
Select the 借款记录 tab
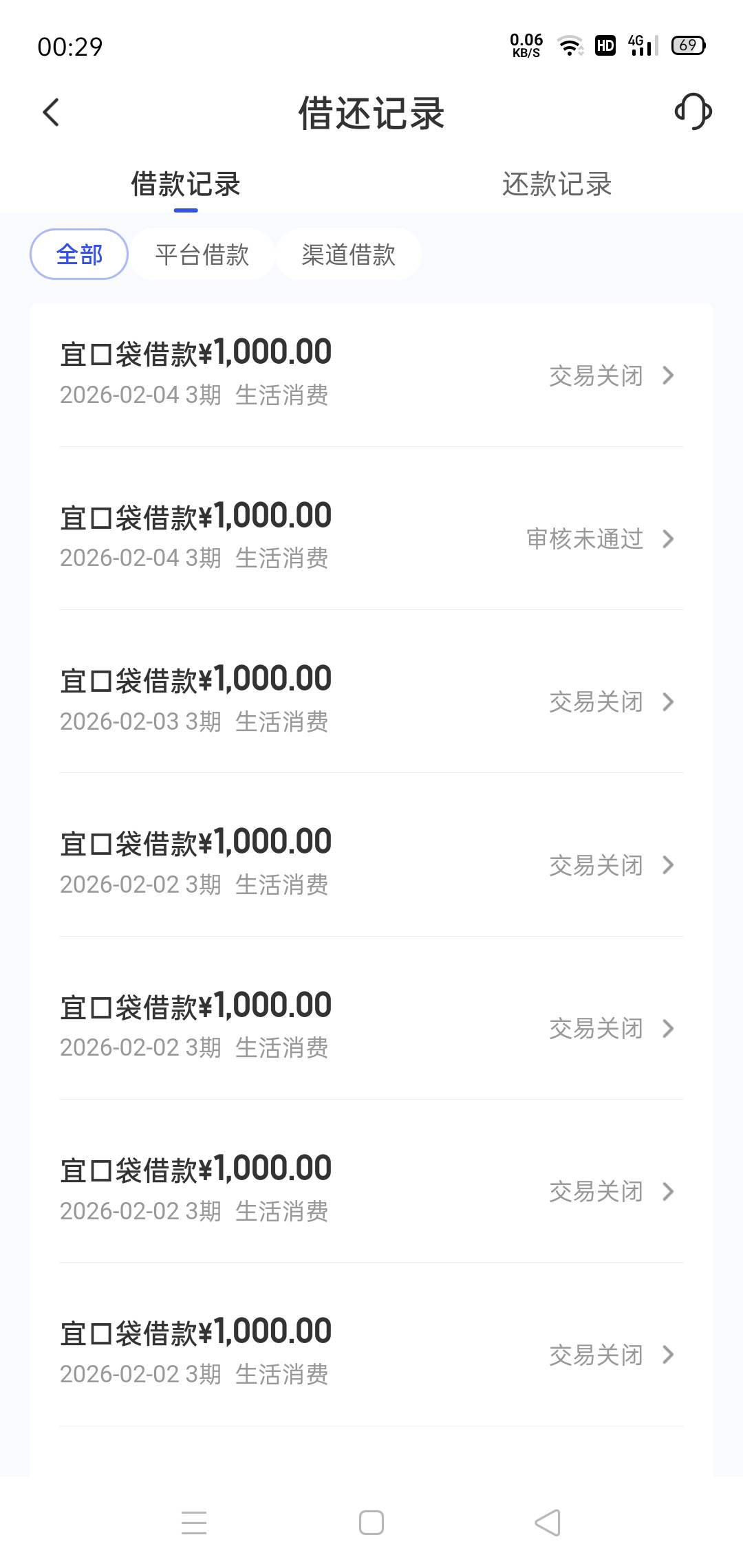(186, 184)
